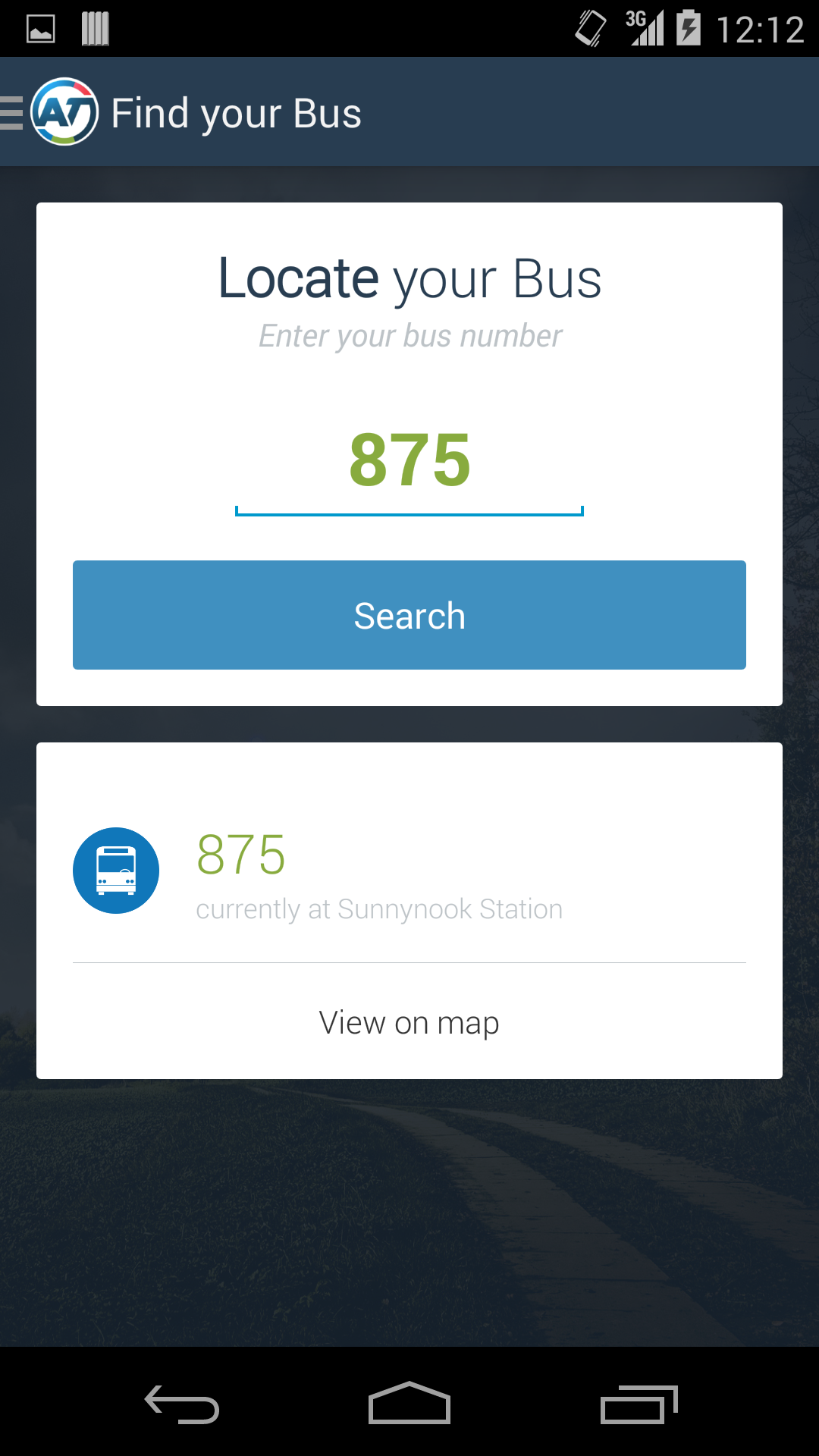Select View on map
This screenshot has width=819, height=1456.
click(x=409, y=1022)
